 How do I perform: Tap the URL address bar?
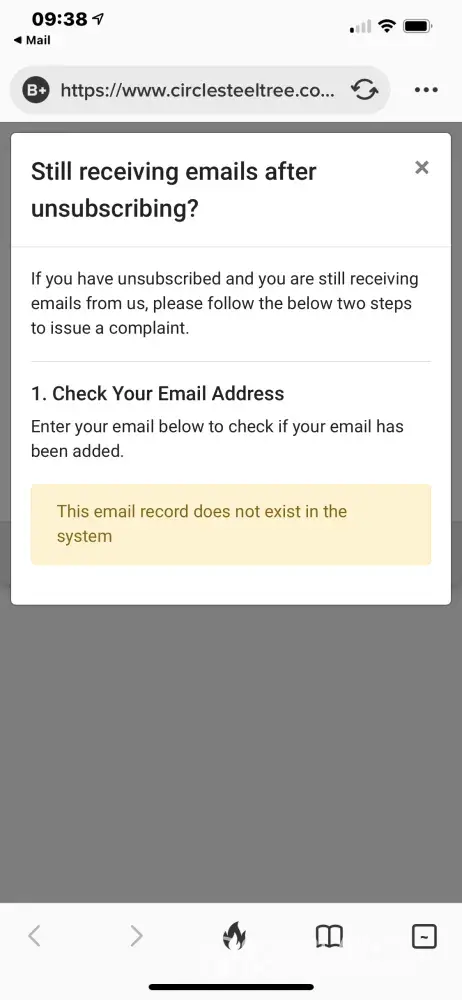[197, 90]
